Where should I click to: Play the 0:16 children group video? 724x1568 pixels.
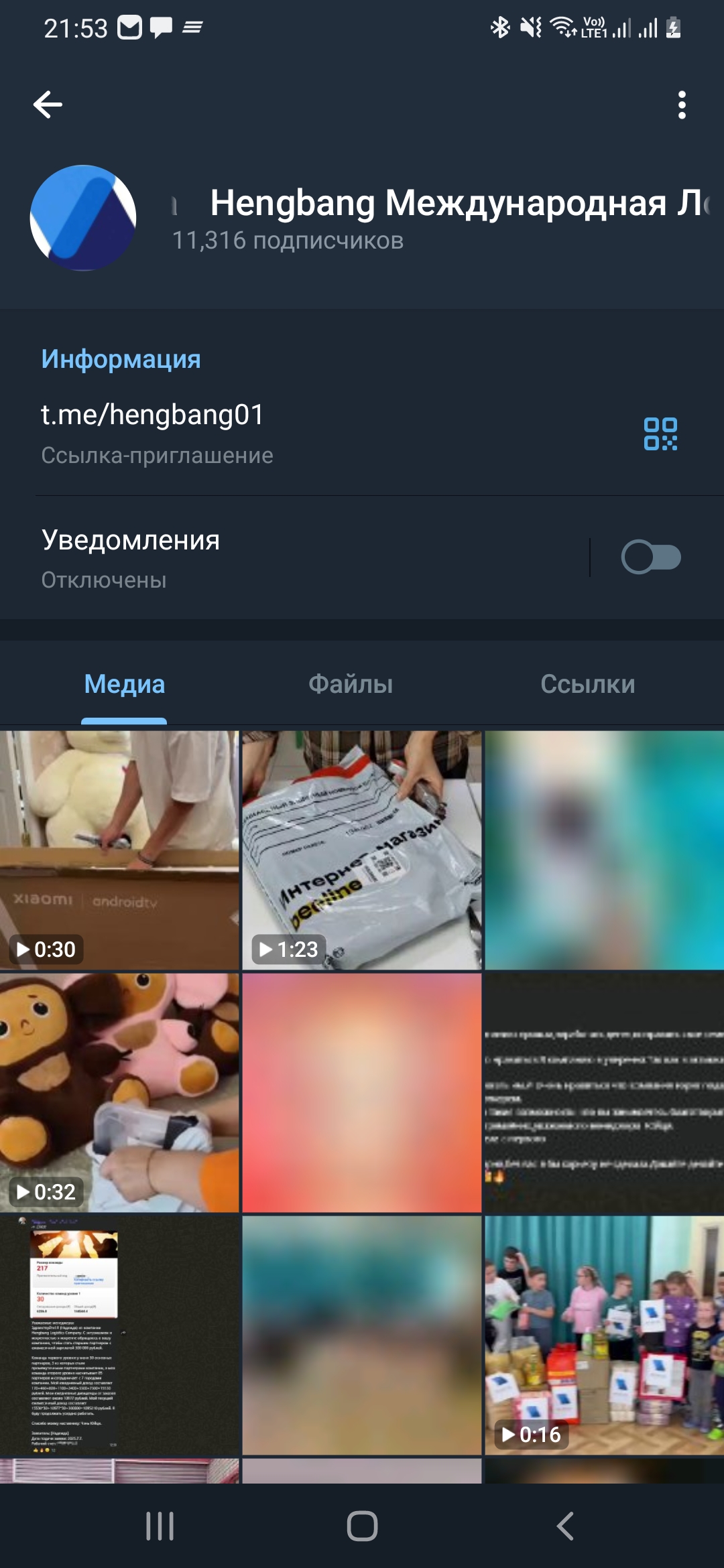(x=603, y=1335)
